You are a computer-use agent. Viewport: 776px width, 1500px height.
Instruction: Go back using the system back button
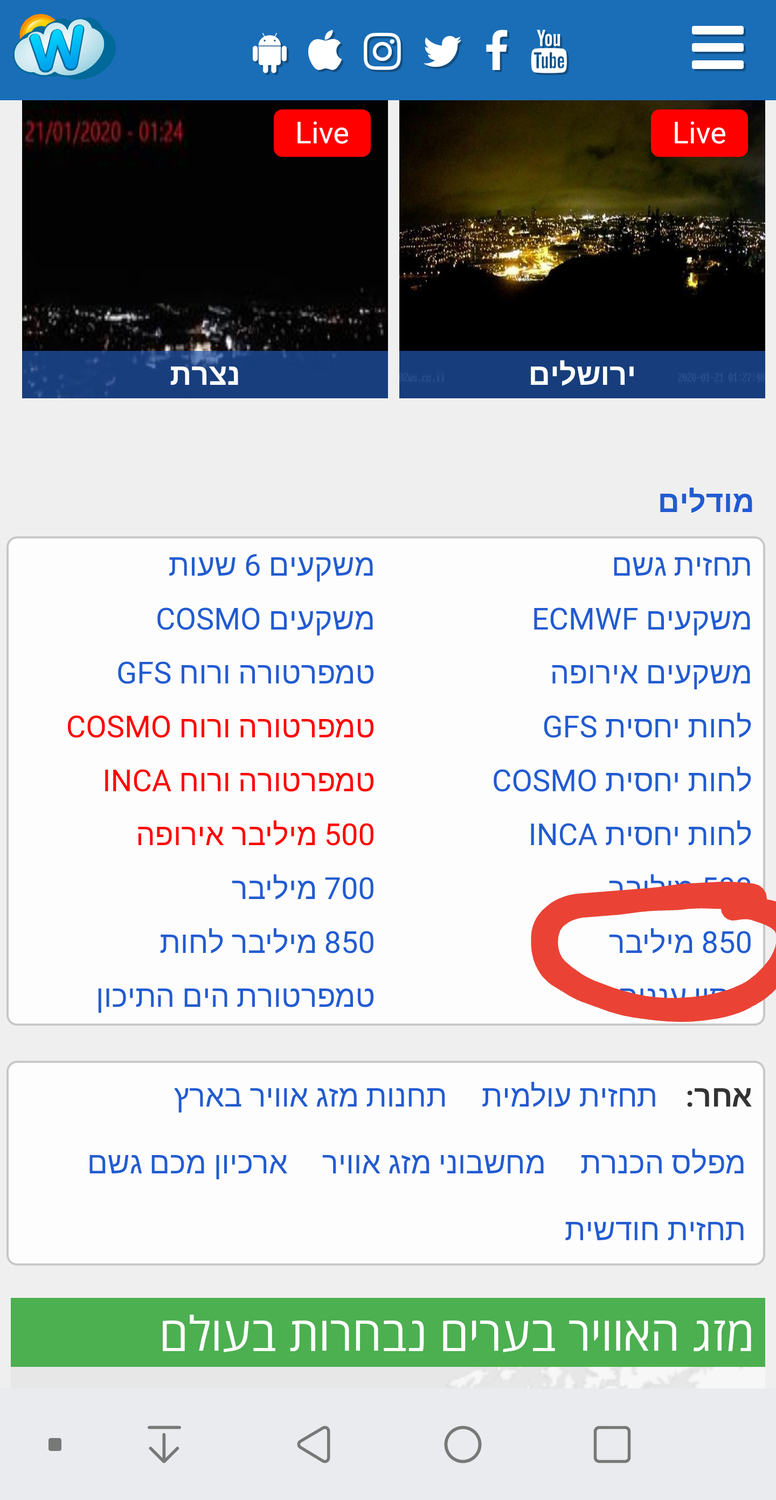pos(314,1445)
